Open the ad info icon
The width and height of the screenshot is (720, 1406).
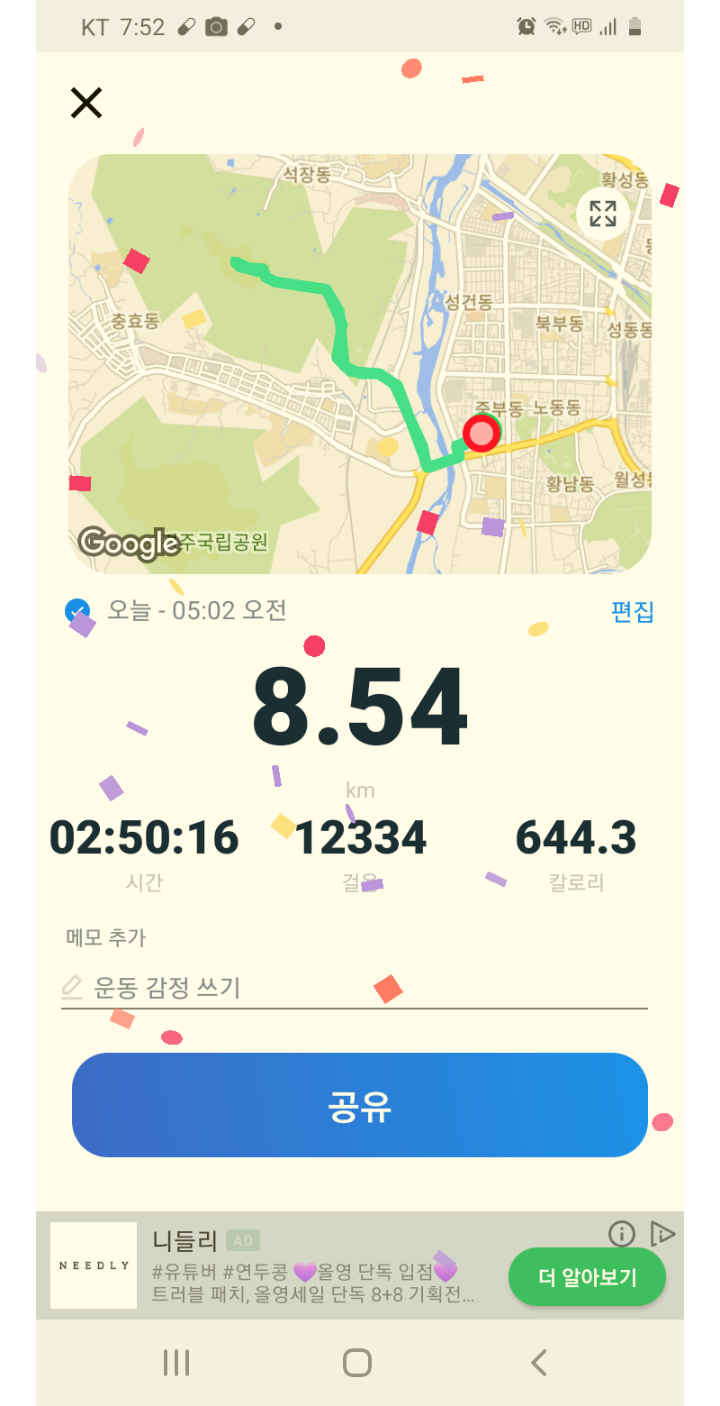tap(622, 1234)
